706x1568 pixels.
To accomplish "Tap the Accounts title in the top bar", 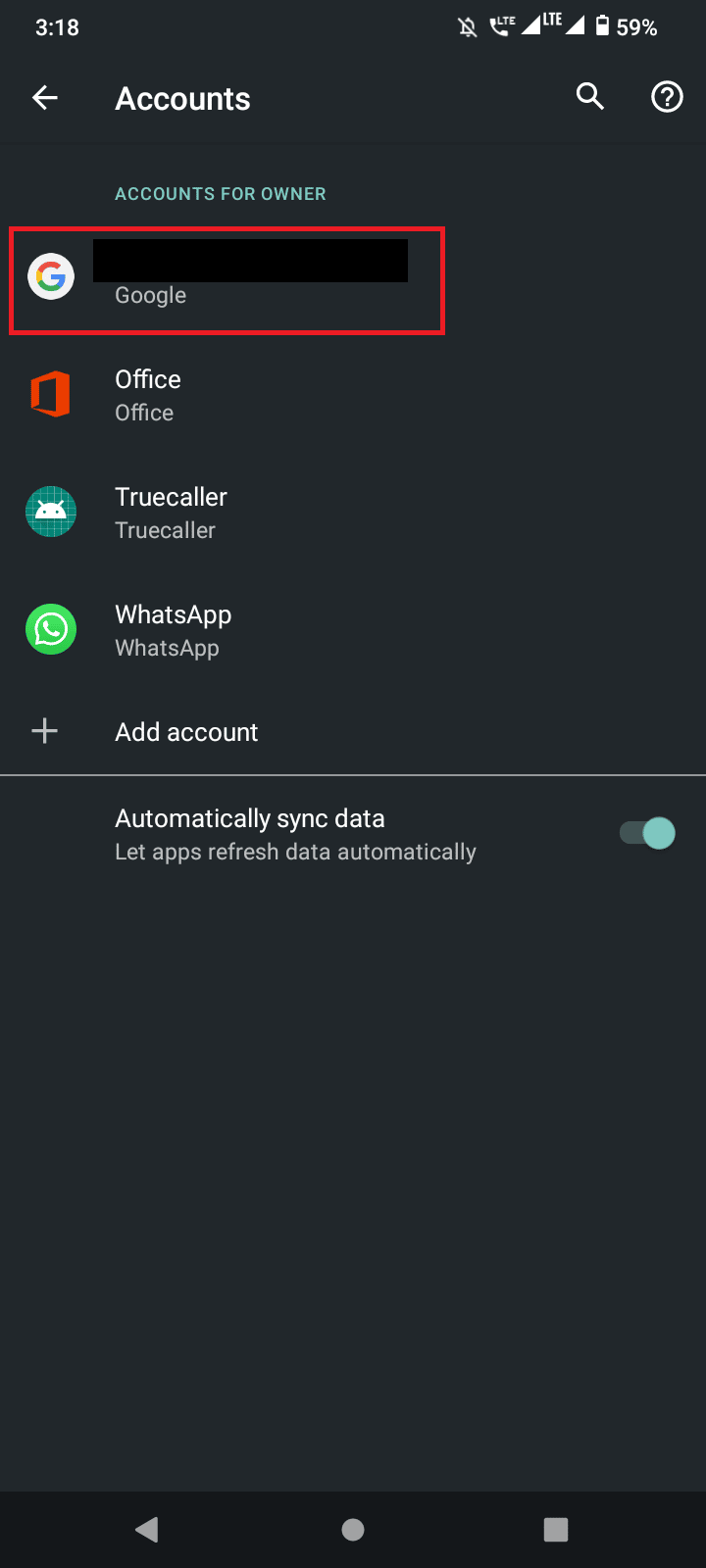I will pos(182,98).
